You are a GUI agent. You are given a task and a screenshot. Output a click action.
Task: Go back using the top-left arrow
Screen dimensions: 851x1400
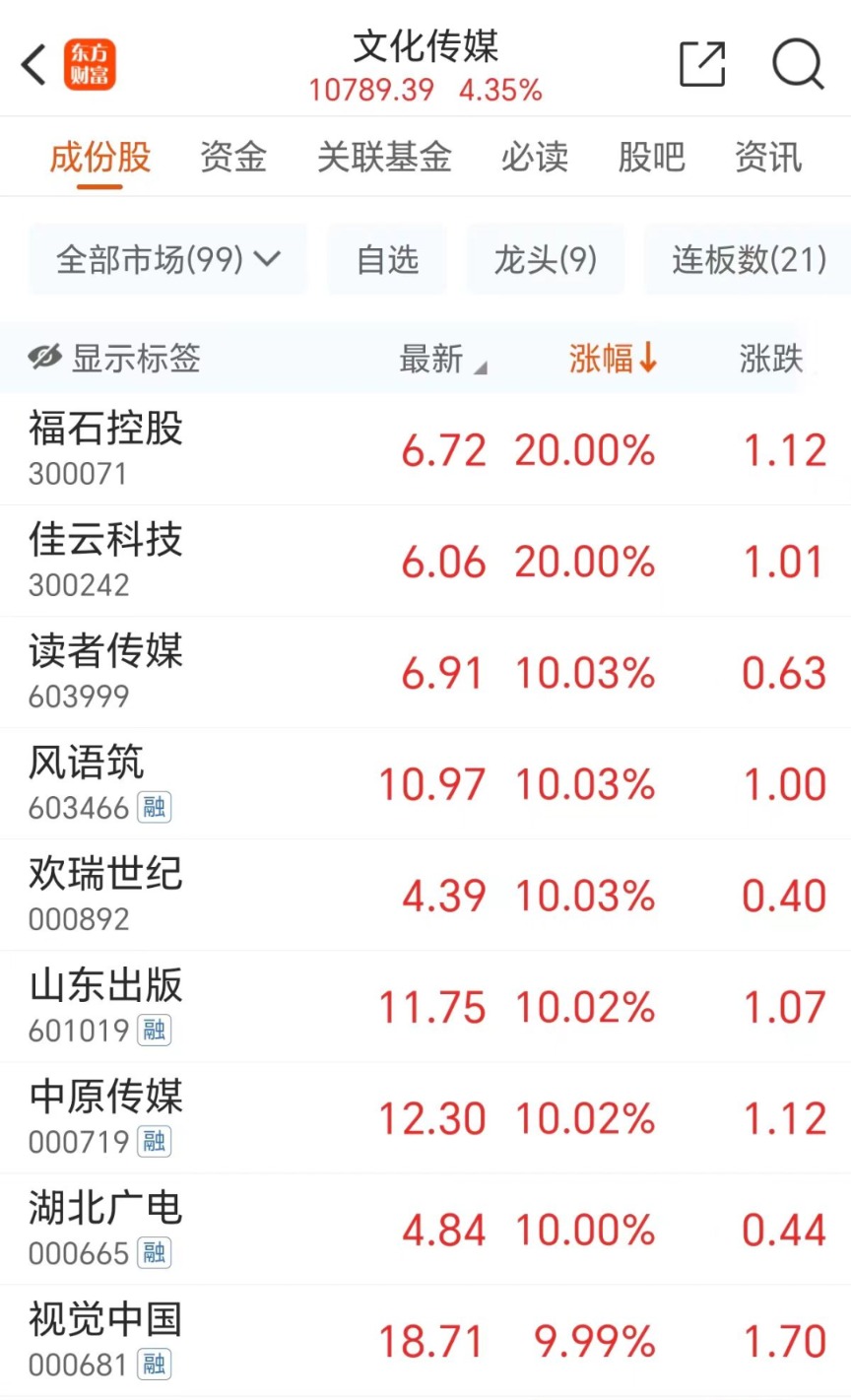34,65
